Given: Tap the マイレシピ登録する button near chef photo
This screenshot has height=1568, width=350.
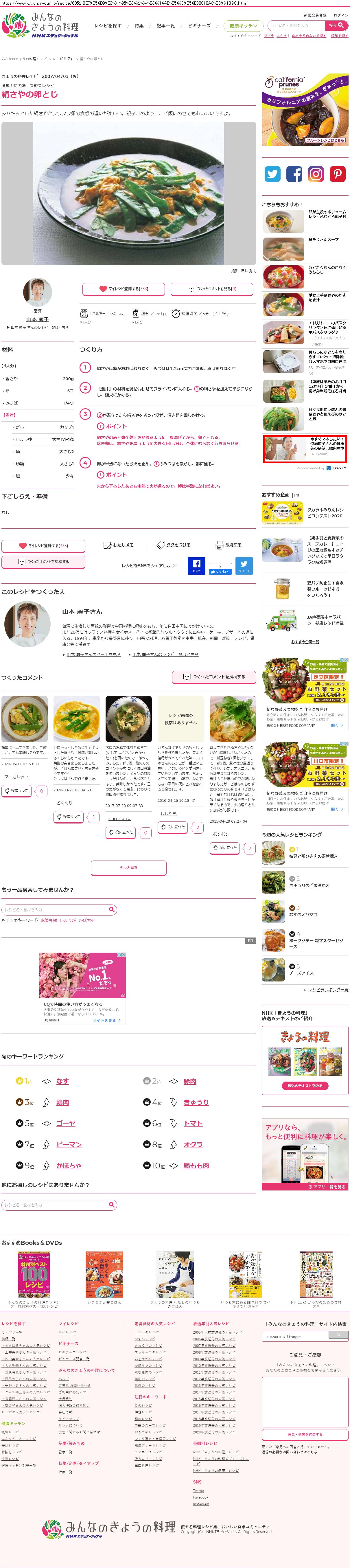Looking at the screenshot, I should coord(124,288).
